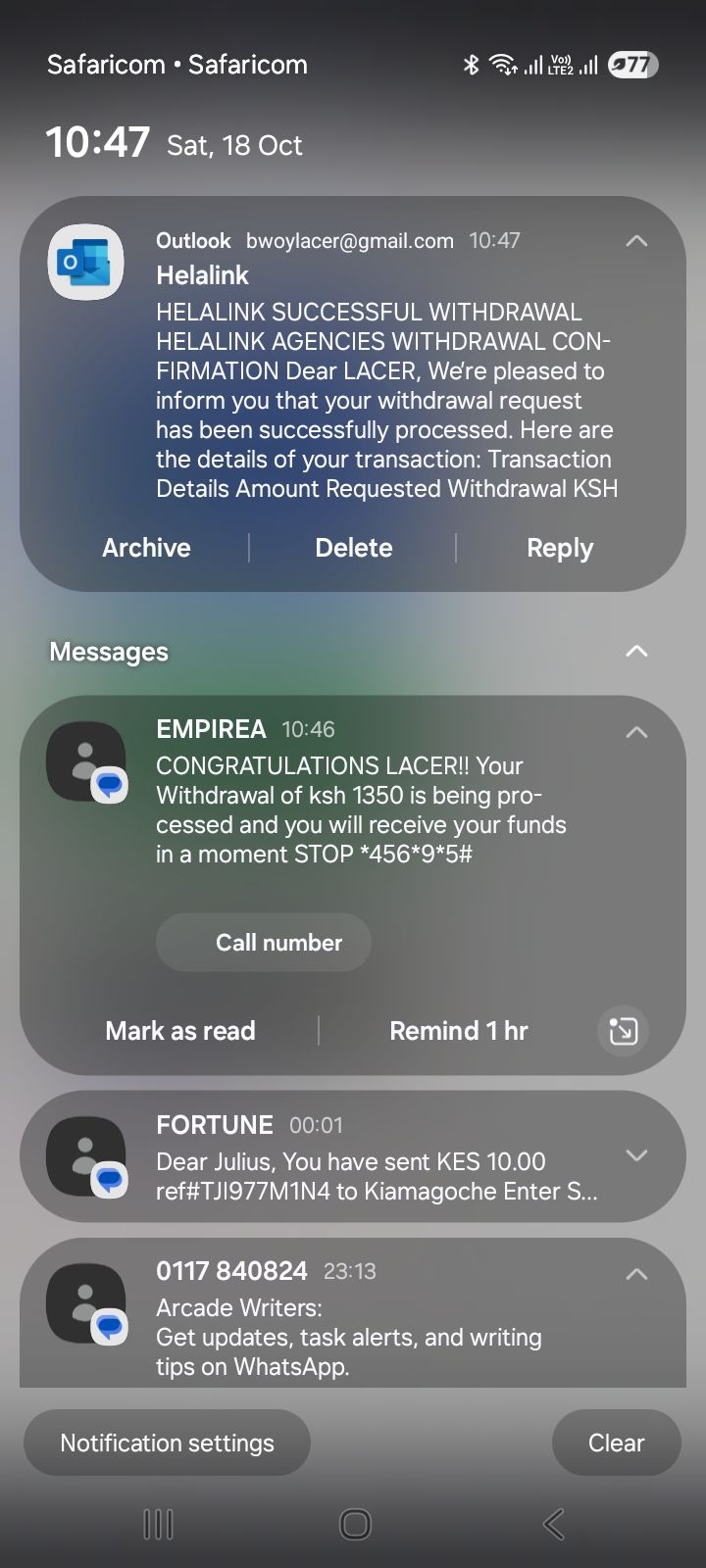The width and height of the screenshot is (706, 1568).
Task: Open Notification settings
Action: (166, 1442)
